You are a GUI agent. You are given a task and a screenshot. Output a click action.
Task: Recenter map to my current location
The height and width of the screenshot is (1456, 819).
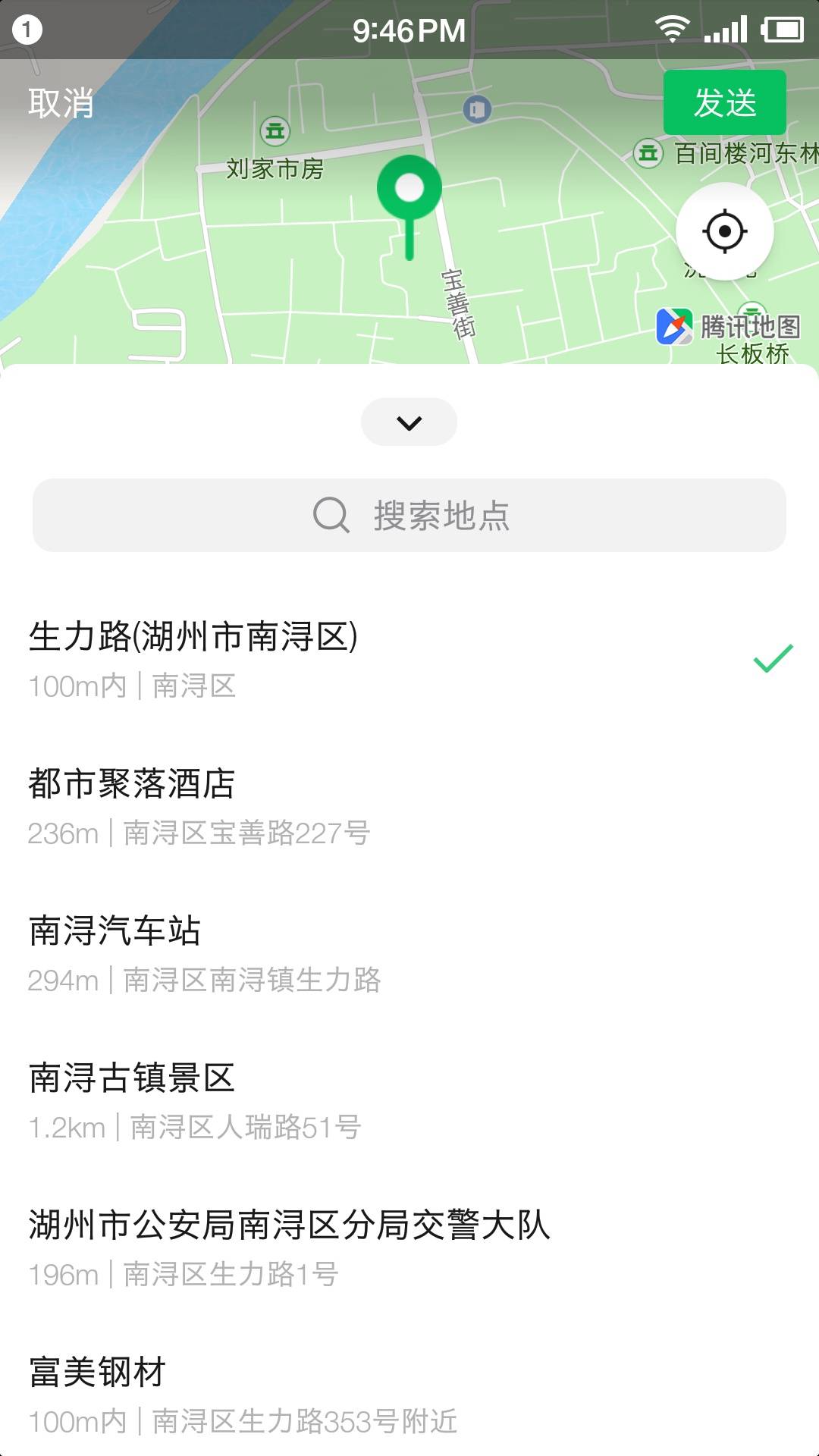(x=724, y=231)
